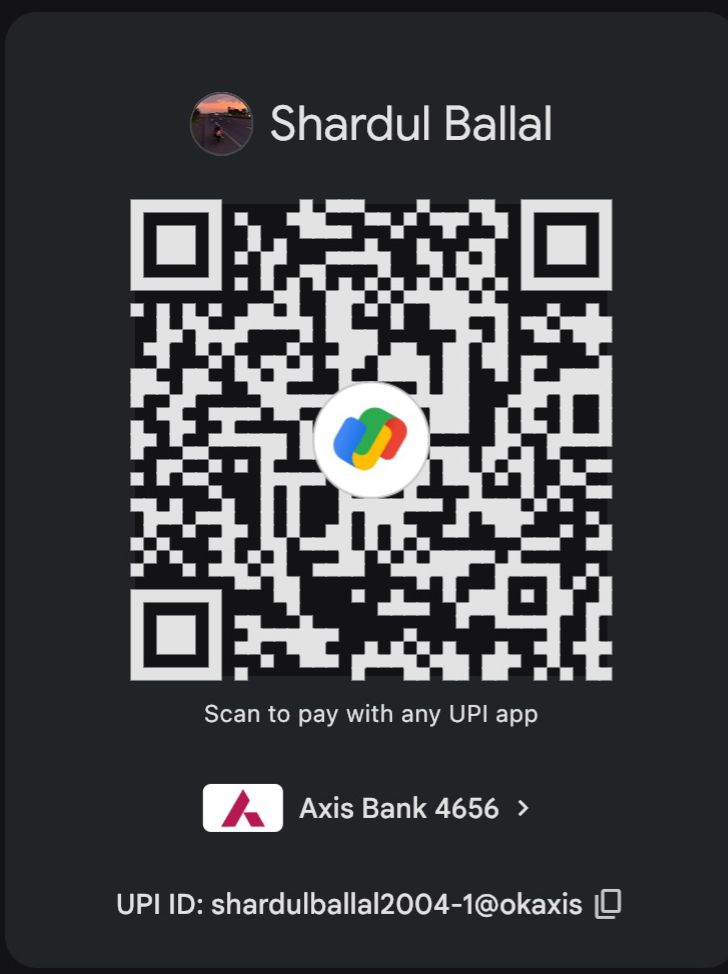This screenshot has height=974, width=728.
Task: Open Axis Bank 4656 account selector
Action: 367,808
